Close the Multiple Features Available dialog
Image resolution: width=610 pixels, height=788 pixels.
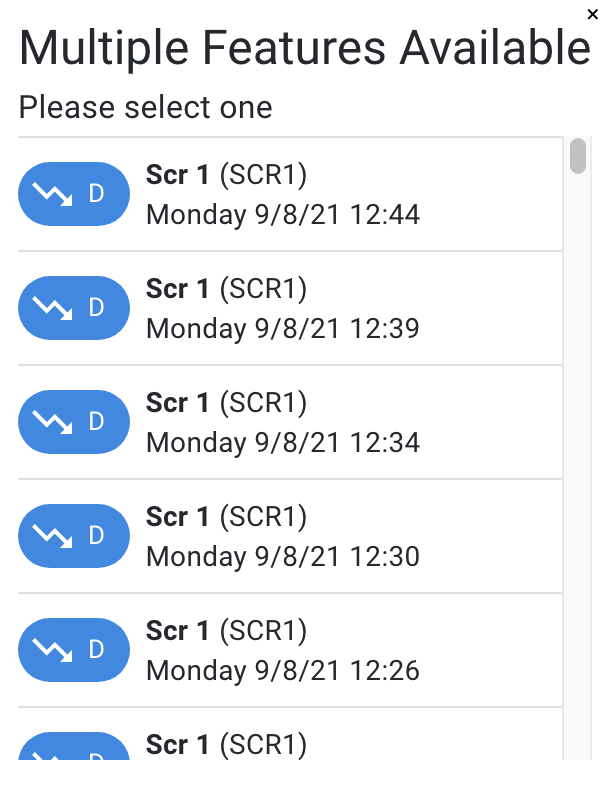pyautogui.click(x=594, y=12)
